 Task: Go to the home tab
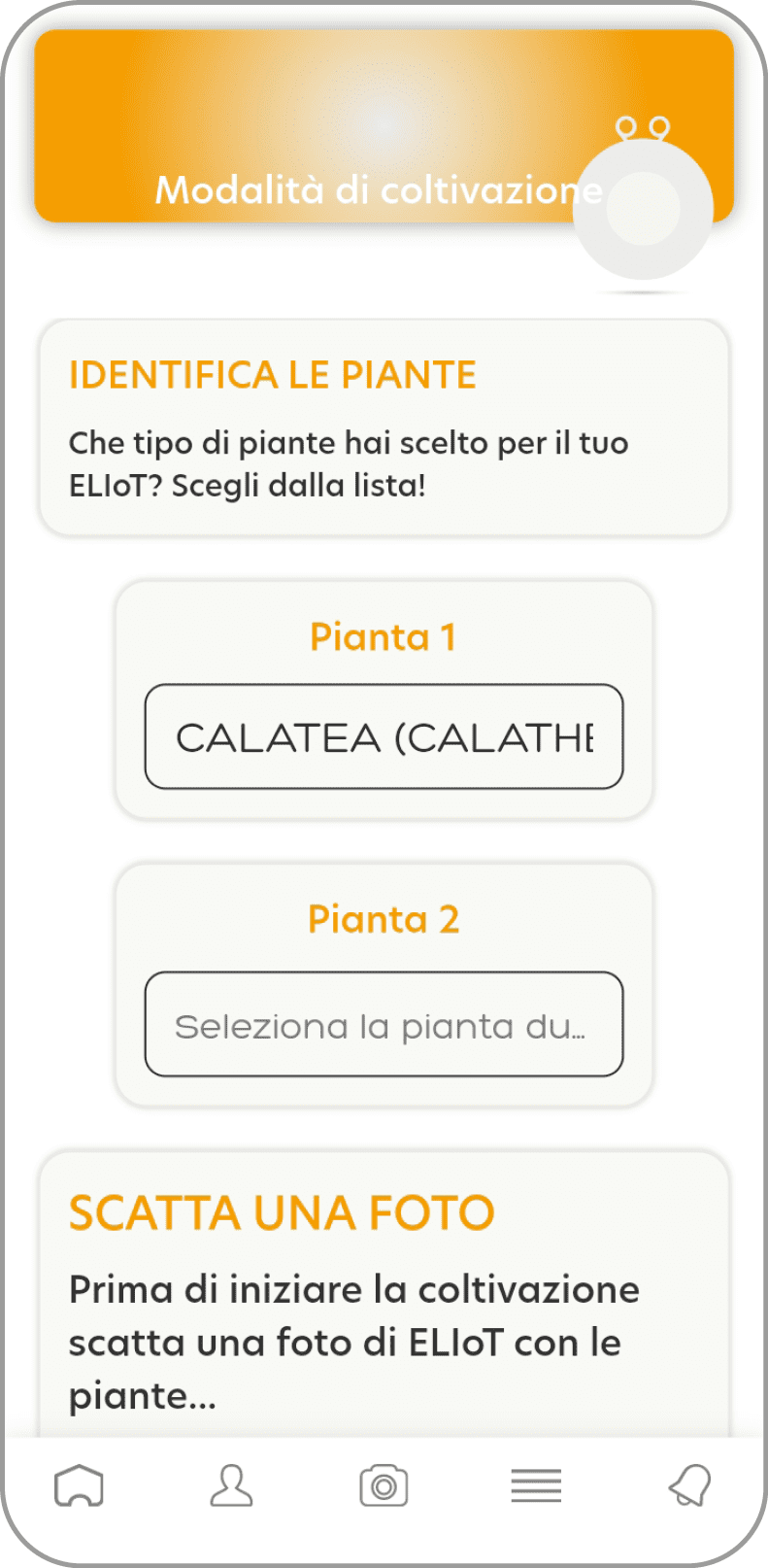[79, 1485]
